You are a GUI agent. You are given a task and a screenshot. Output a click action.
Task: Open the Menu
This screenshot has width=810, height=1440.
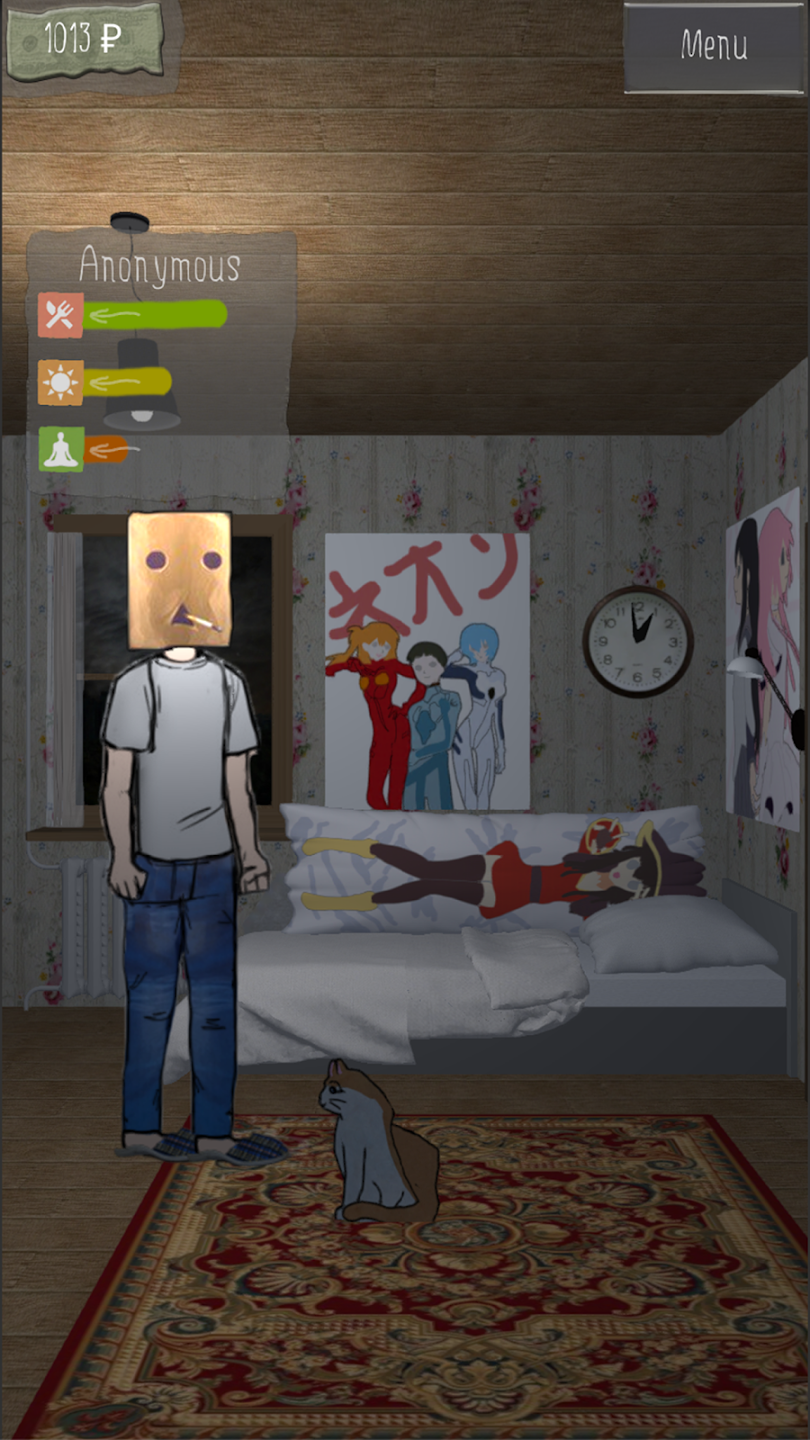714,45
